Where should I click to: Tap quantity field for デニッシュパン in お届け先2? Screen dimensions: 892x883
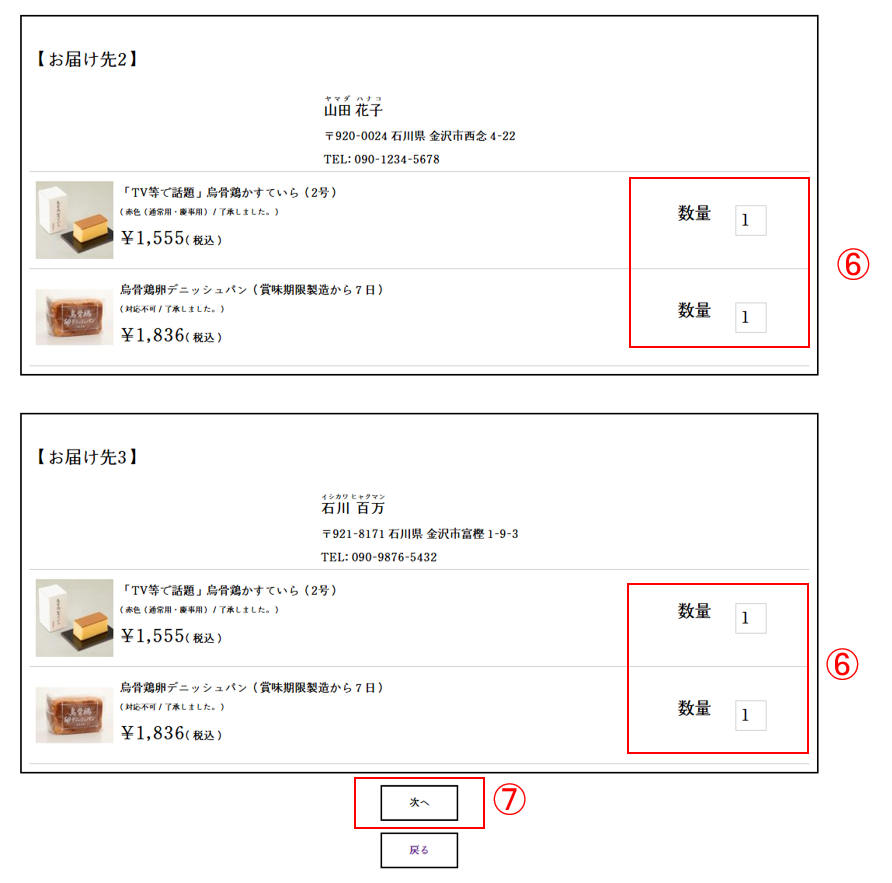pos(750,318)
